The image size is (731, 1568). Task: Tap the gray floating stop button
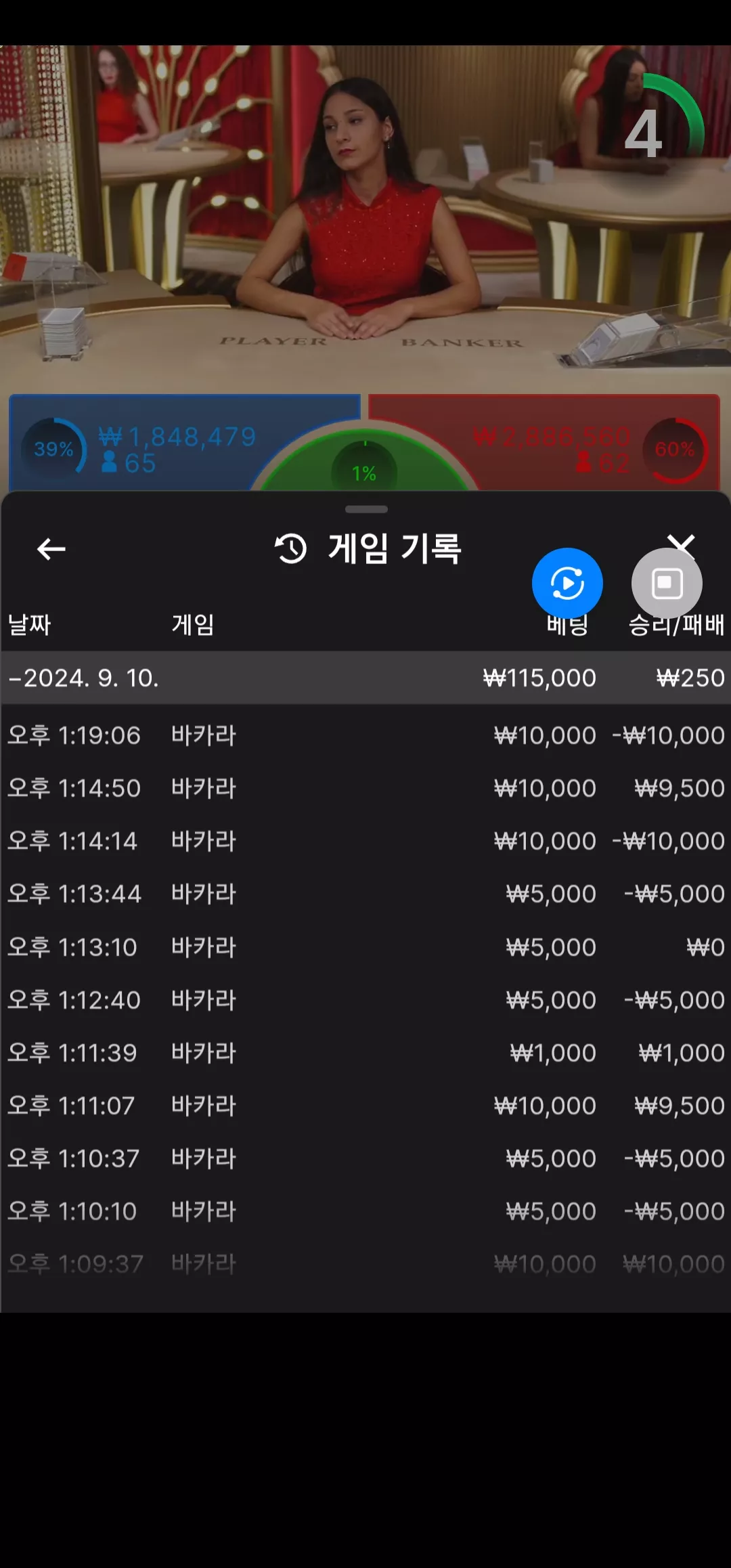point(667,584)
